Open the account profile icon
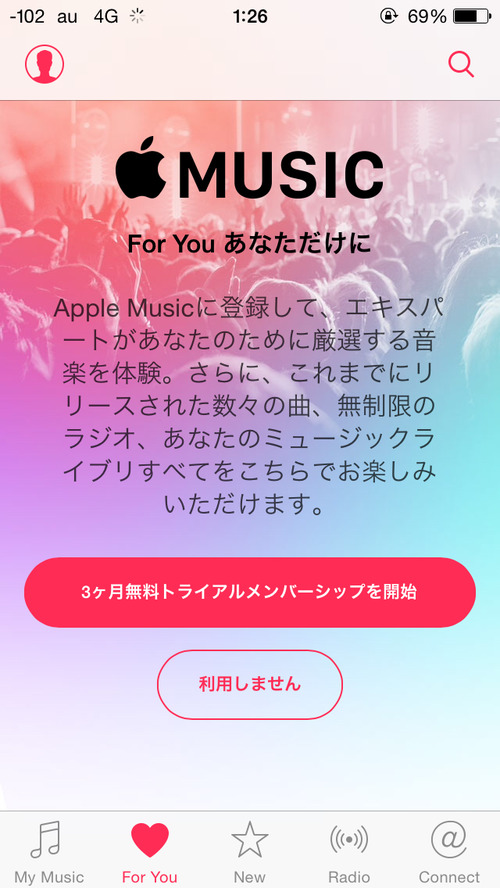Viewport: 500px width, 888px height. [44, 64]
